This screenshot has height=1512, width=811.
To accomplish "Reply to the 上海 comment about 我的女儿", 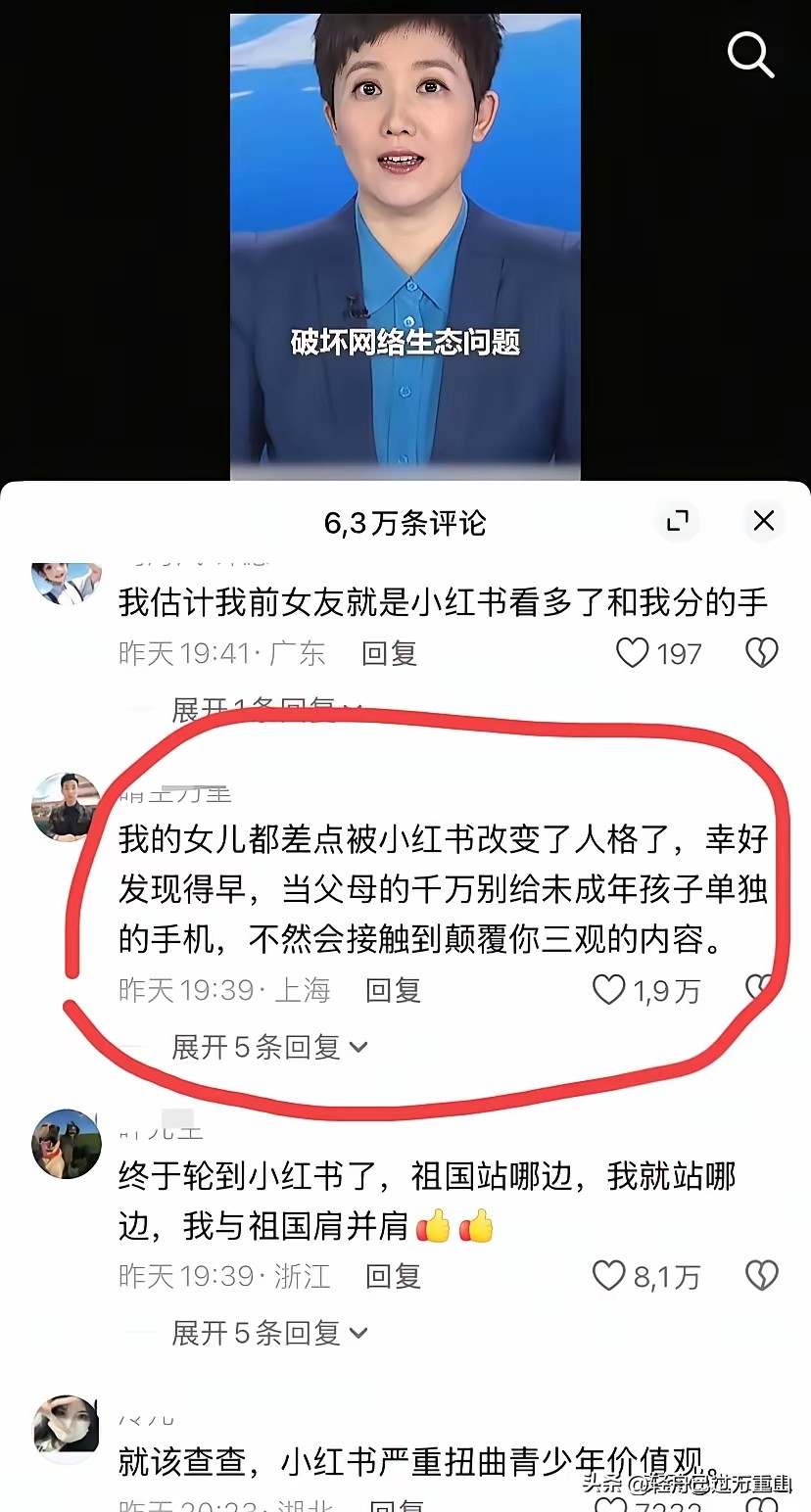I will [393, 990].
